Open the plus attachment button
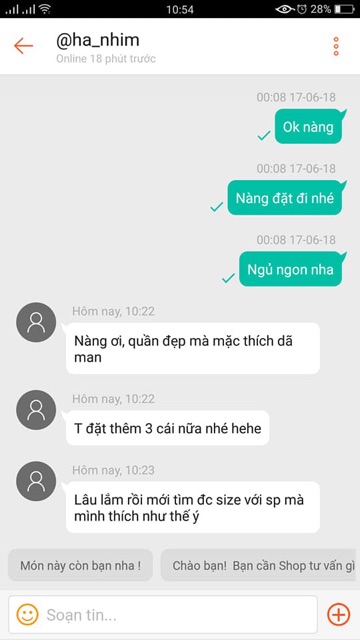The image size is (360, 640). point(338,614)
